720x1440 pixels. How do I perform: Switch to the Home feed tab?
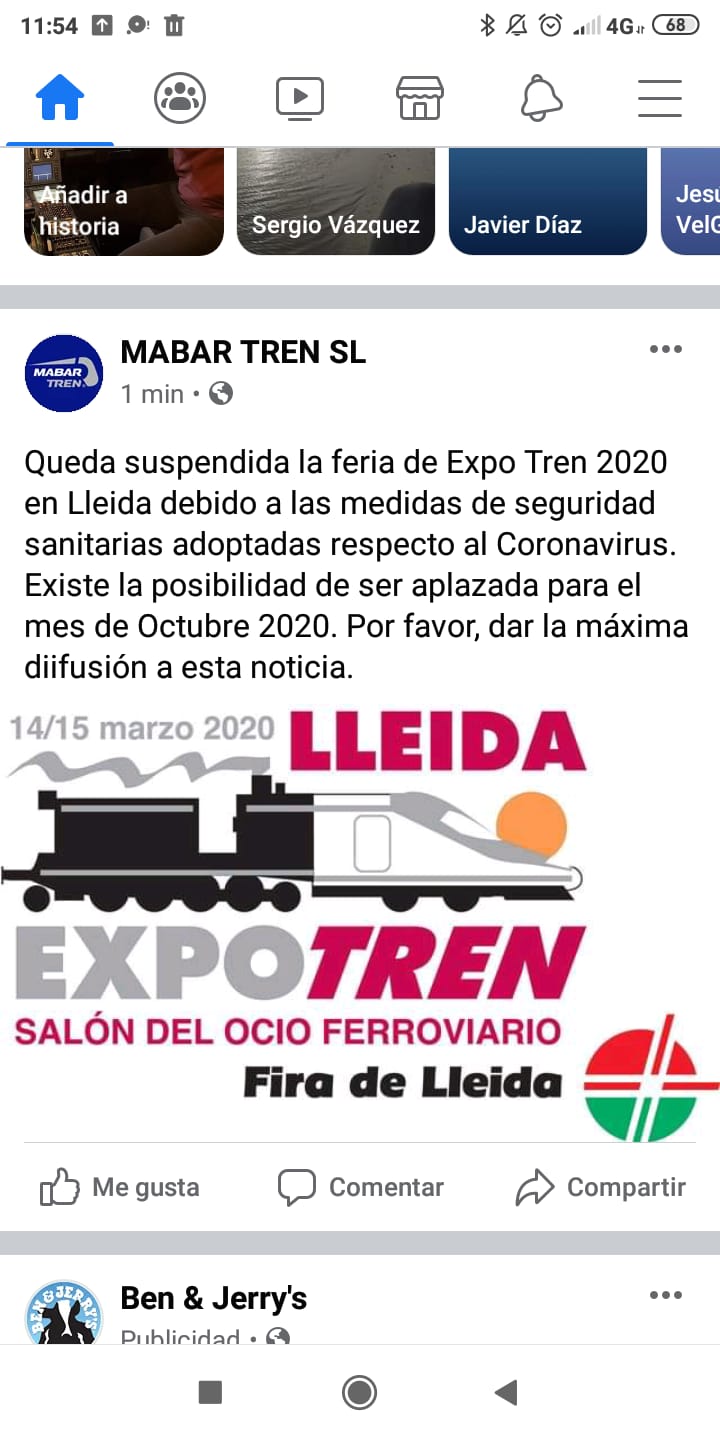(60, 98)
